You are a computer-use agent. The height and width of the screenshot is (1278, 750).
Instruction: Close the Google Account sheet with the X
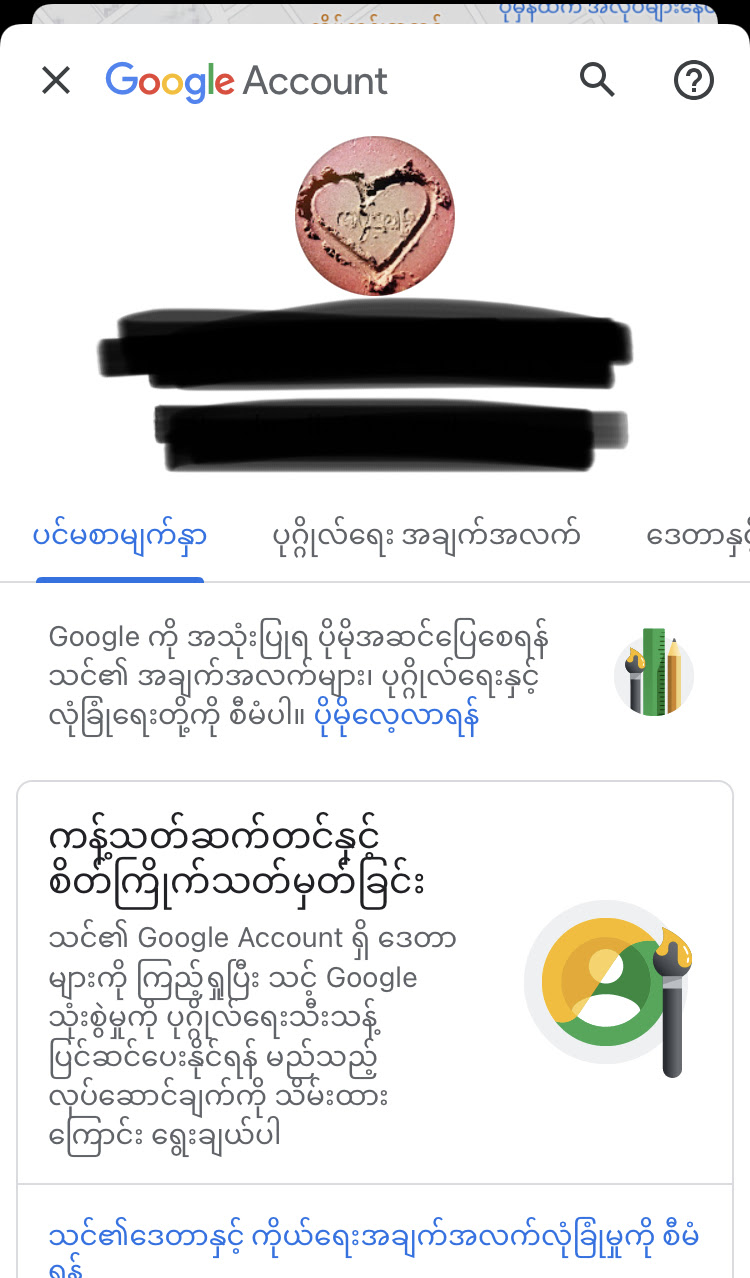pos(56,80)
